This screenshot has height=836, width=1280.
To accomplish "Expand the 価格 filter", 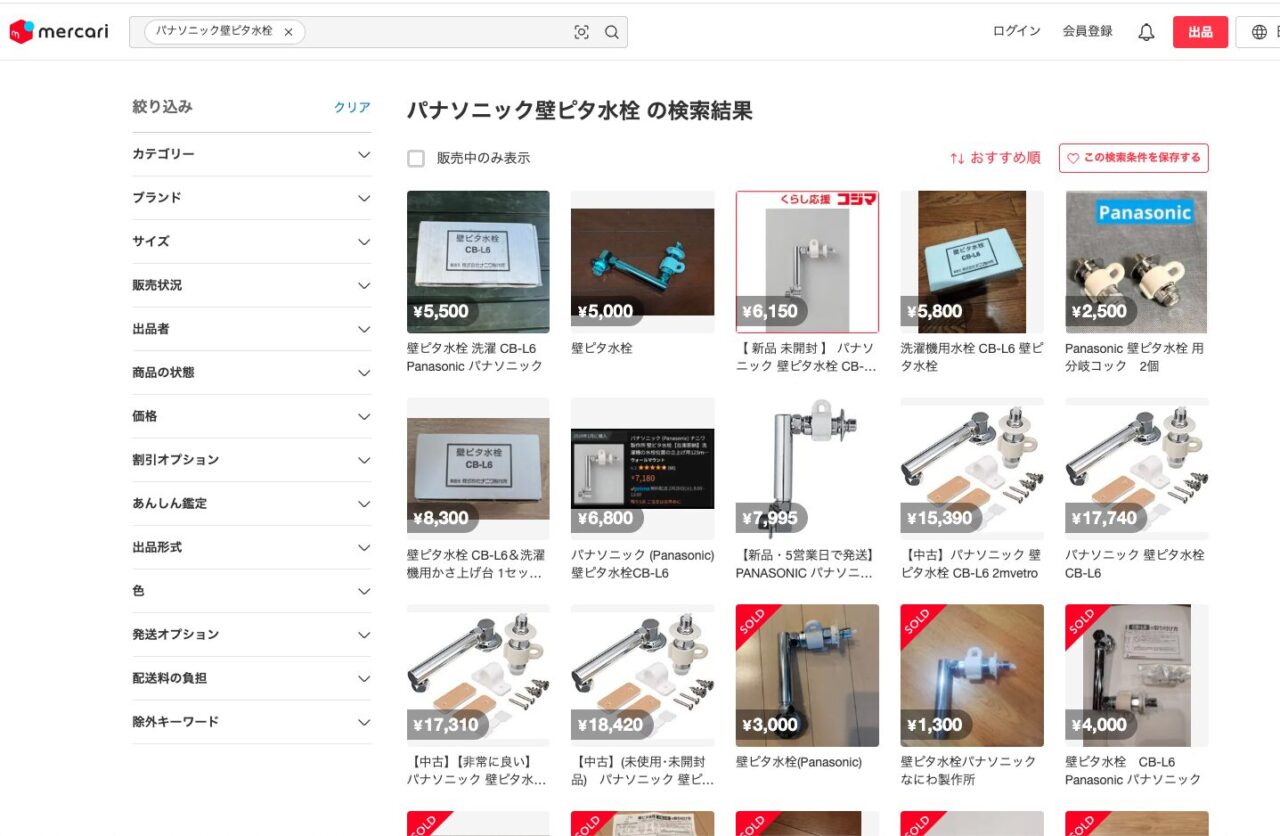I will click(x=251, y=416).
